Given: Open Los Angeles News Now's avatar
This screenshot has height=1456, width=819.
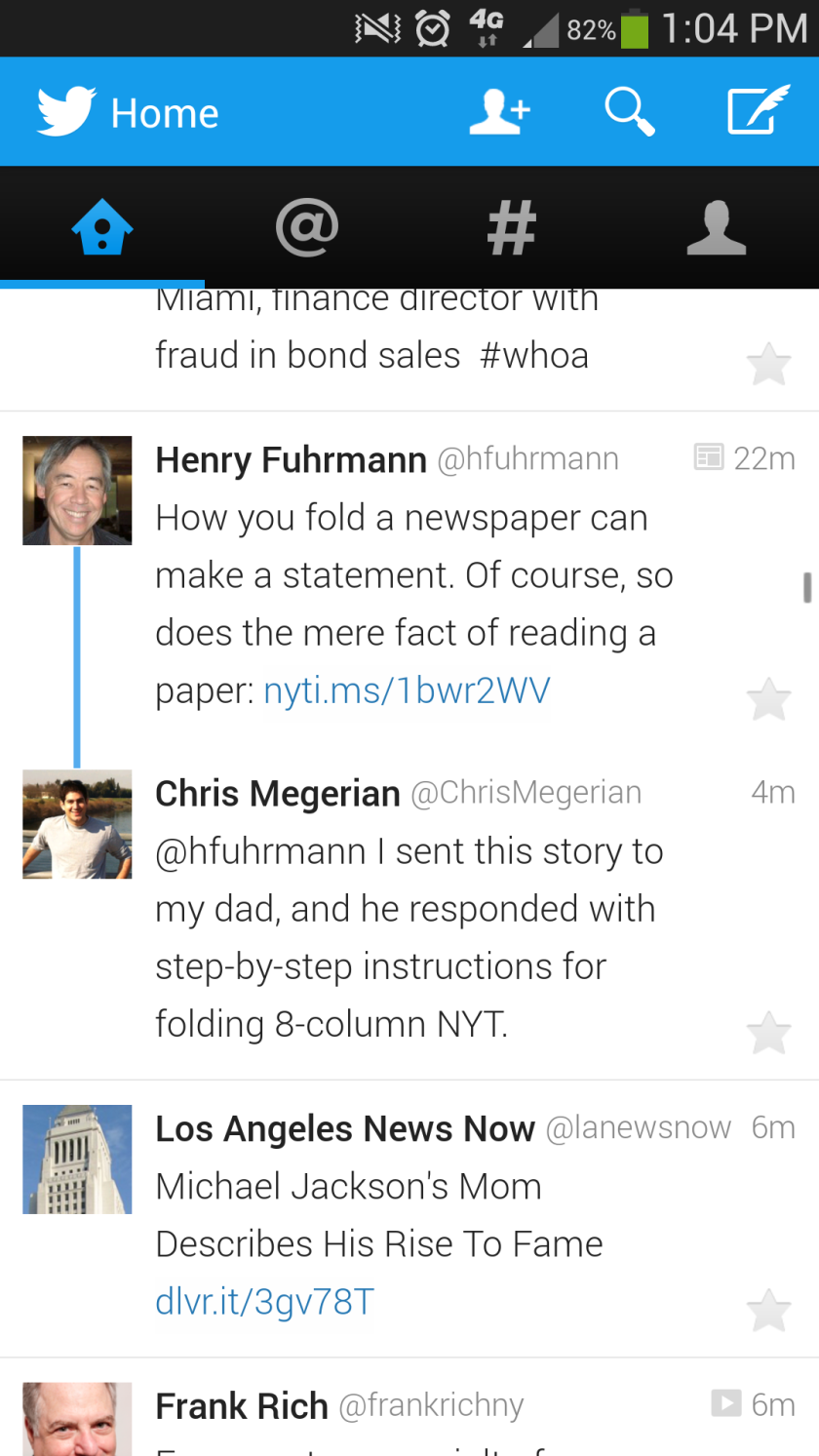Looking at the screenshot, I should pyautogui.click(x=77, y=1160).
